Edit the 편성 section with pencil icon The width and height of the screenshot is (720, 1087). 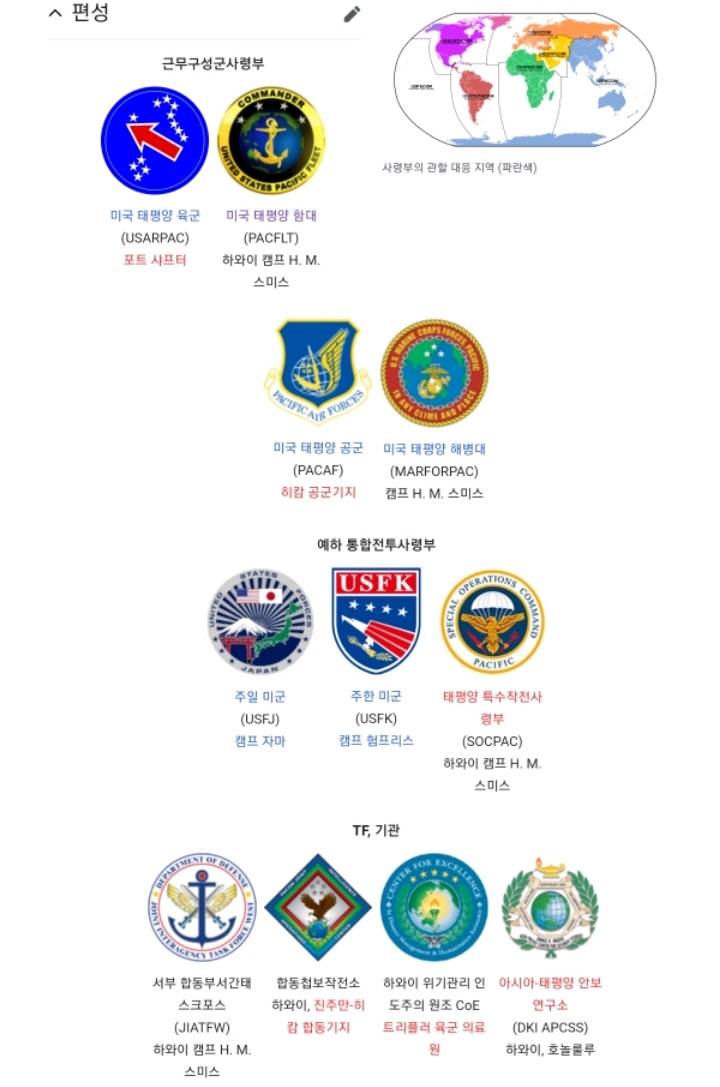coord(351,14)
